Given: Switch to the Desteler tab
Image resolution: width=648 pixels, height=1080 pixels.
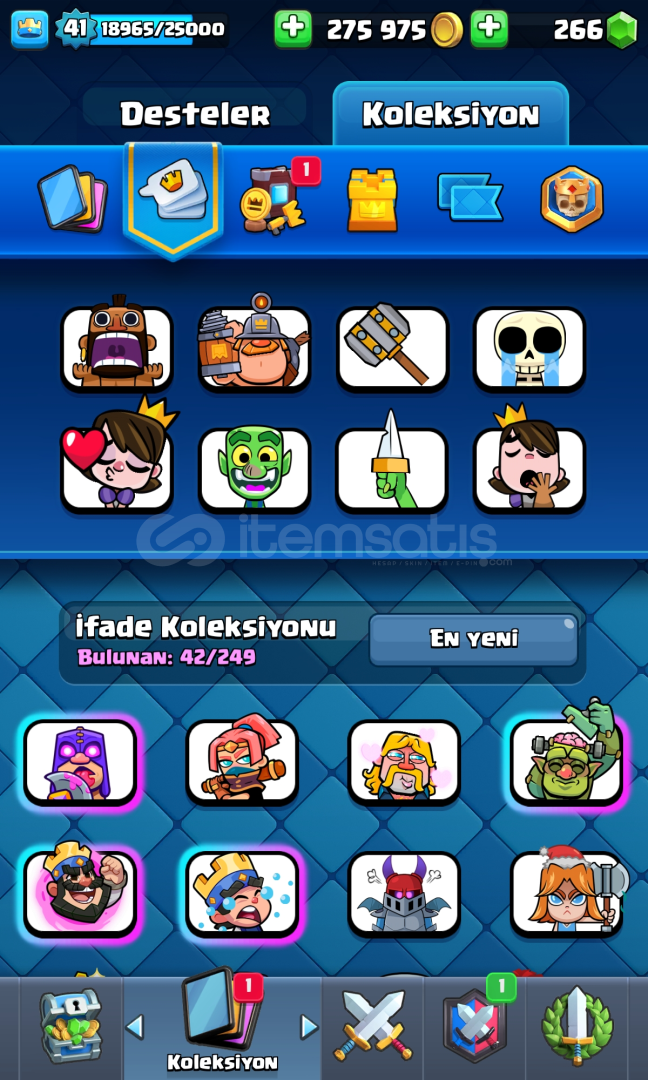Looking at the screenshot, I should pyautogui.click(x=196, y=113).
